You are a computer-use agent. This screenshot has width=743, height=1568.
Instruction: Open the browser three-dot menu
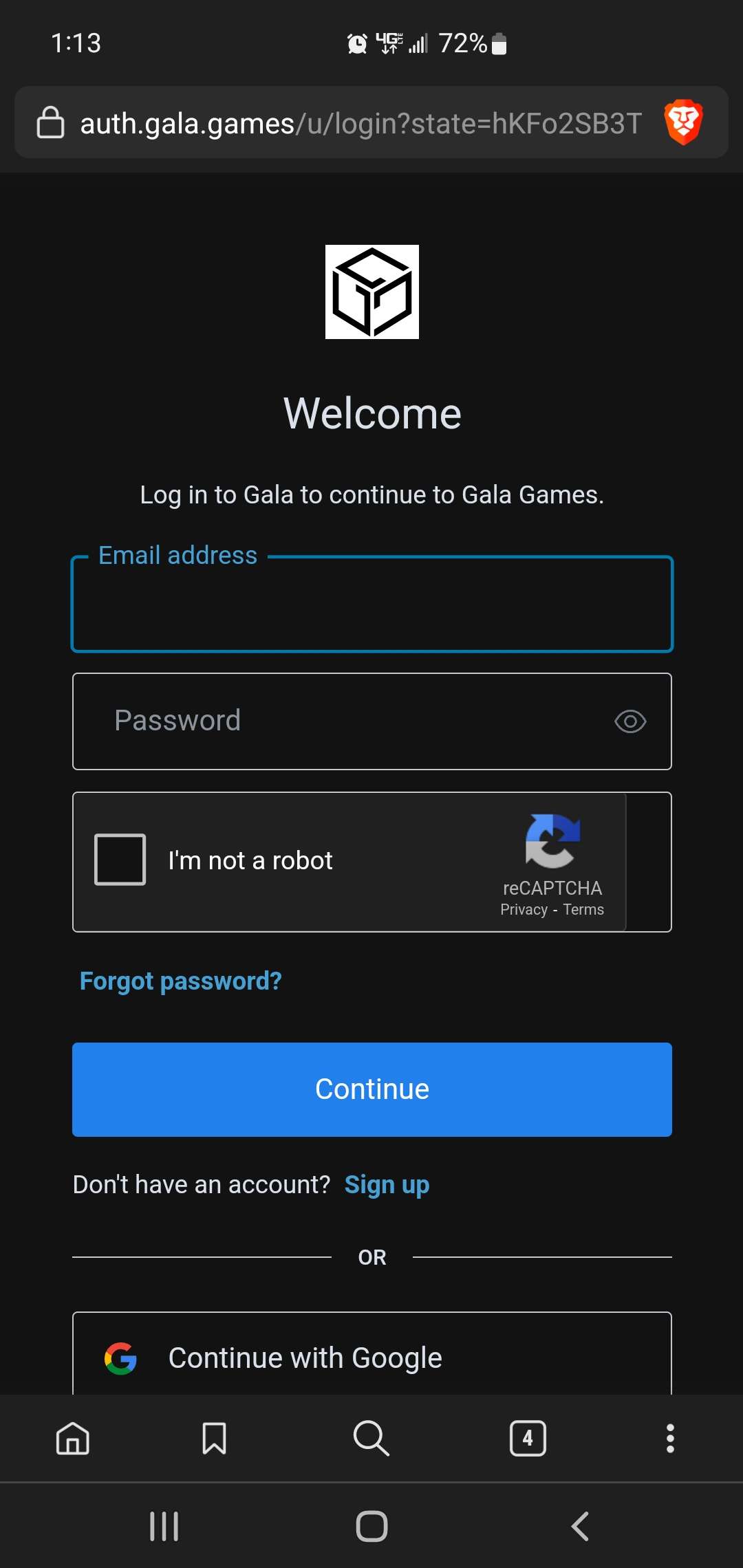(x=670, y=1438)
